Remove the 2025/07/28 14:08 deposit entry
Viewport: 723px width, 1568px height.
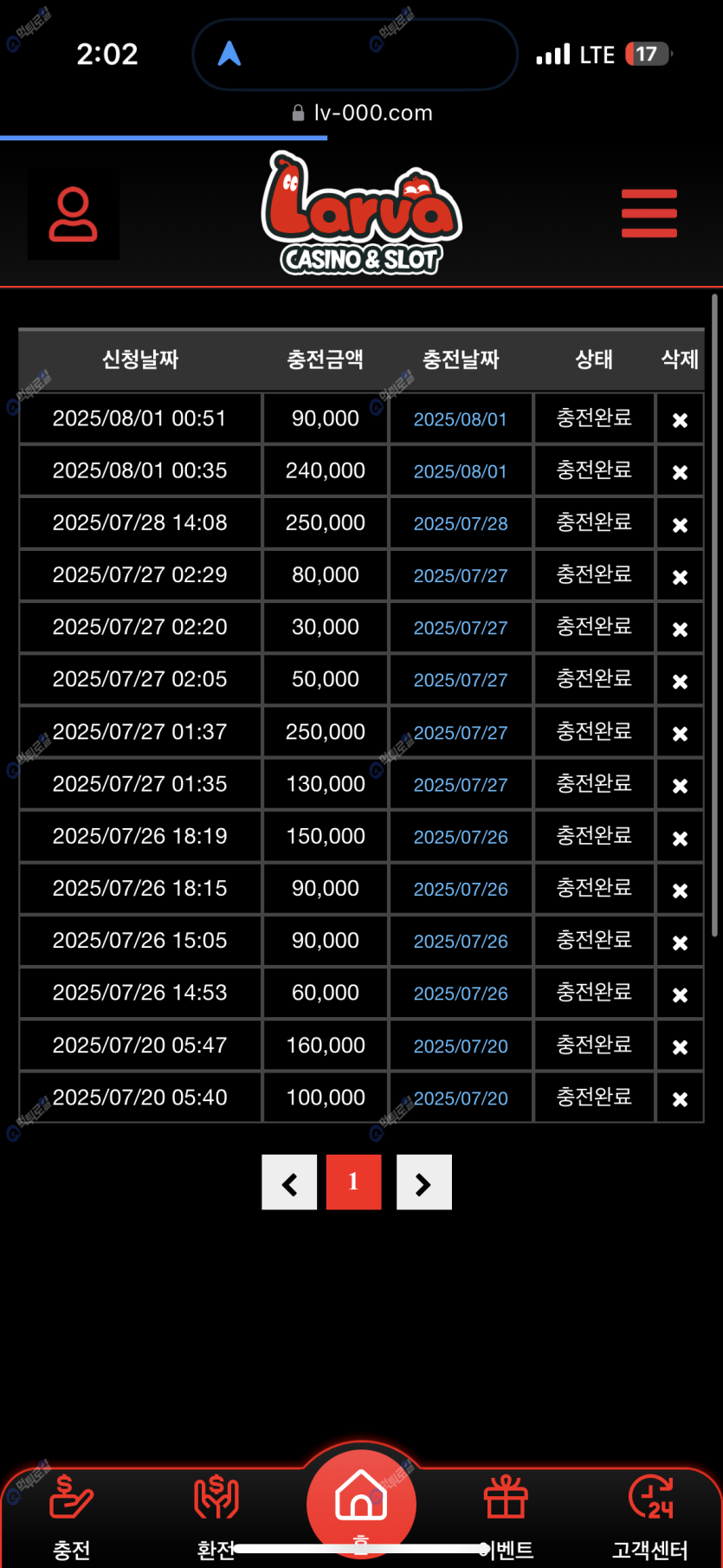(x=680, y=525)
